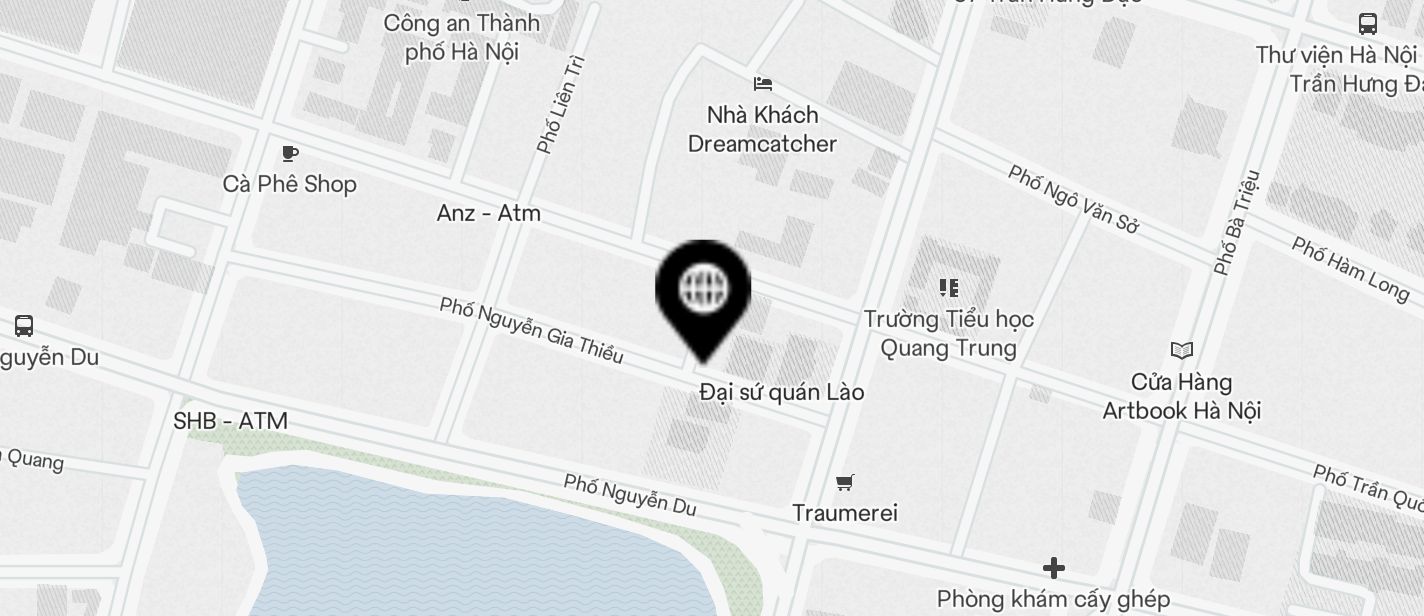The height and width of the screenshot is (616, 1424).
Task: Open the Trường Tiểu học Quang Trung marker
Action: (949, 288)
